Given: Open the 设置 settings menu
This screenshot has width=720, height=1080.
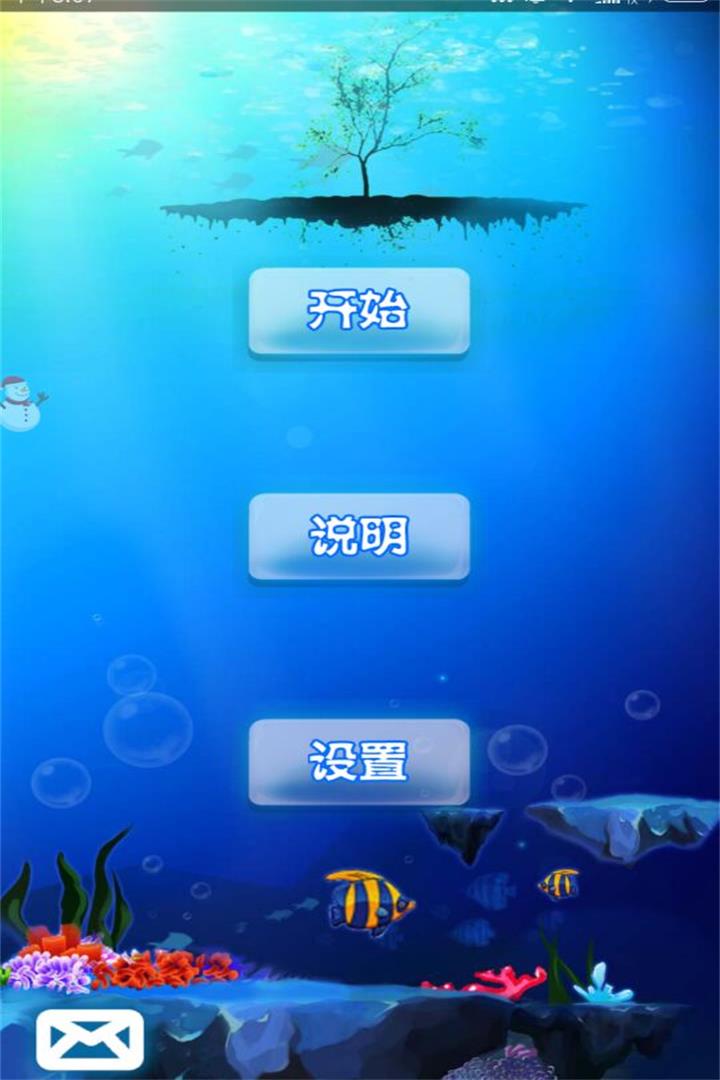Looking at the screenshot, I should (359, 762).
